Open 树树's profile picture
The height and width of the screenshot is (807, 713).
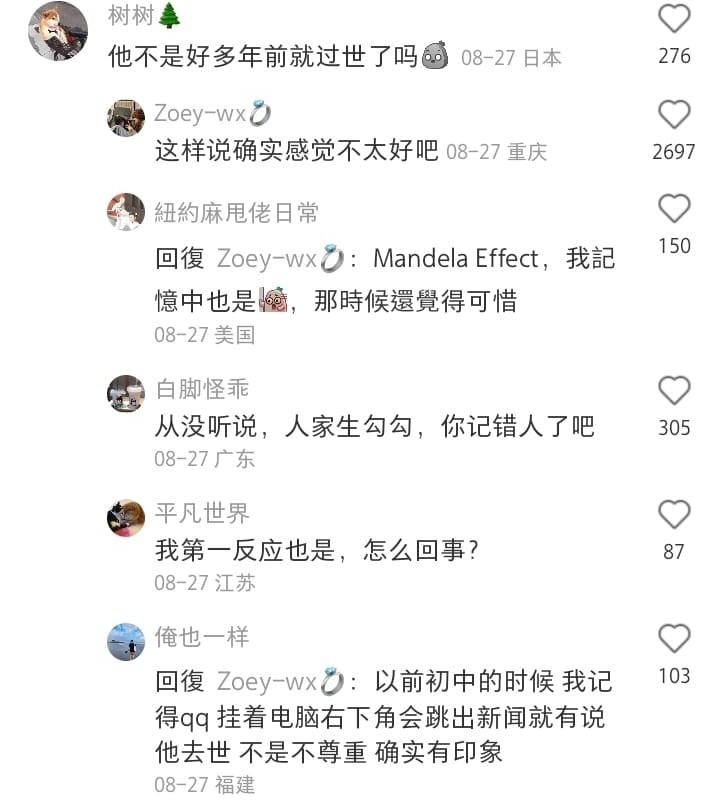tap(57, 30)
